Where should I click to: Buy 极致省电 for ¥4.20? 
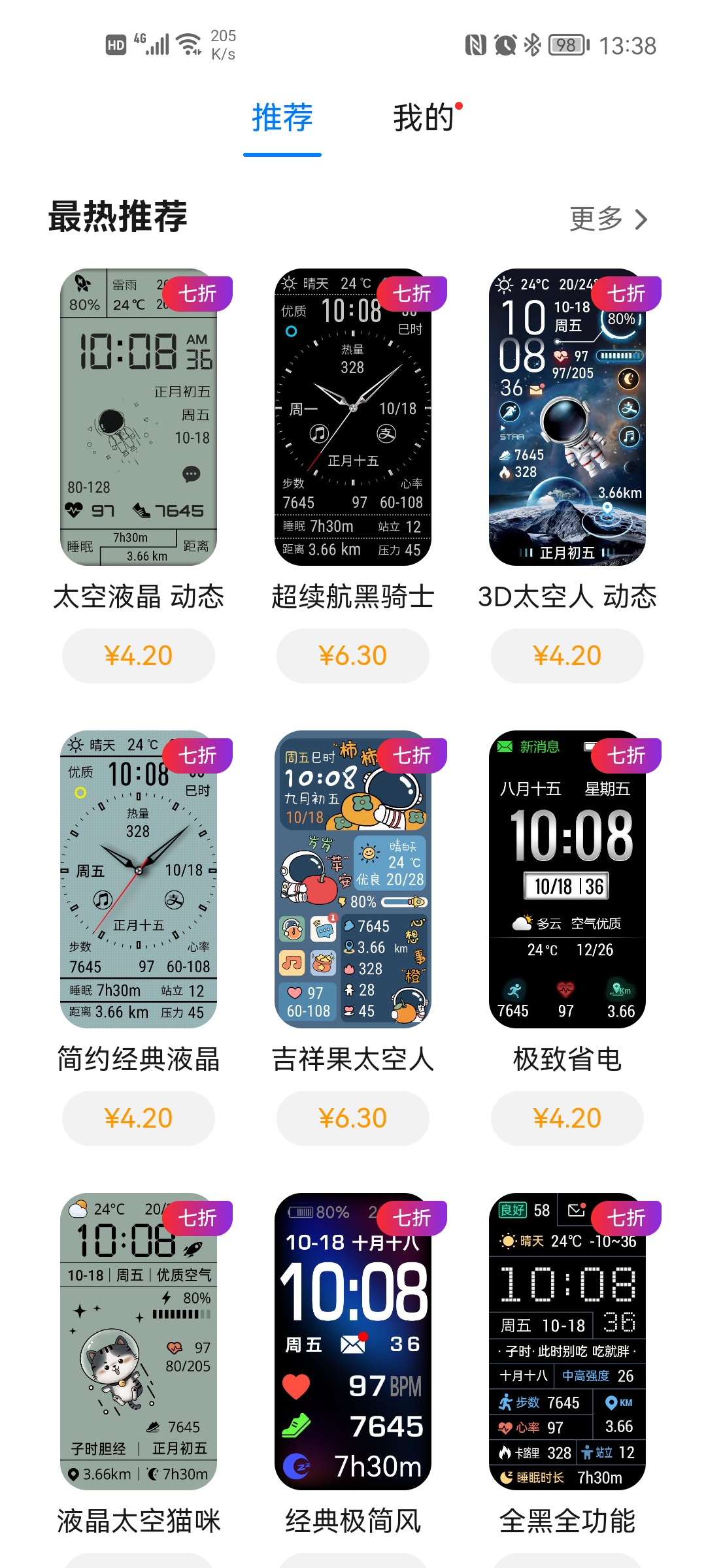click(x=567, y=1118)
